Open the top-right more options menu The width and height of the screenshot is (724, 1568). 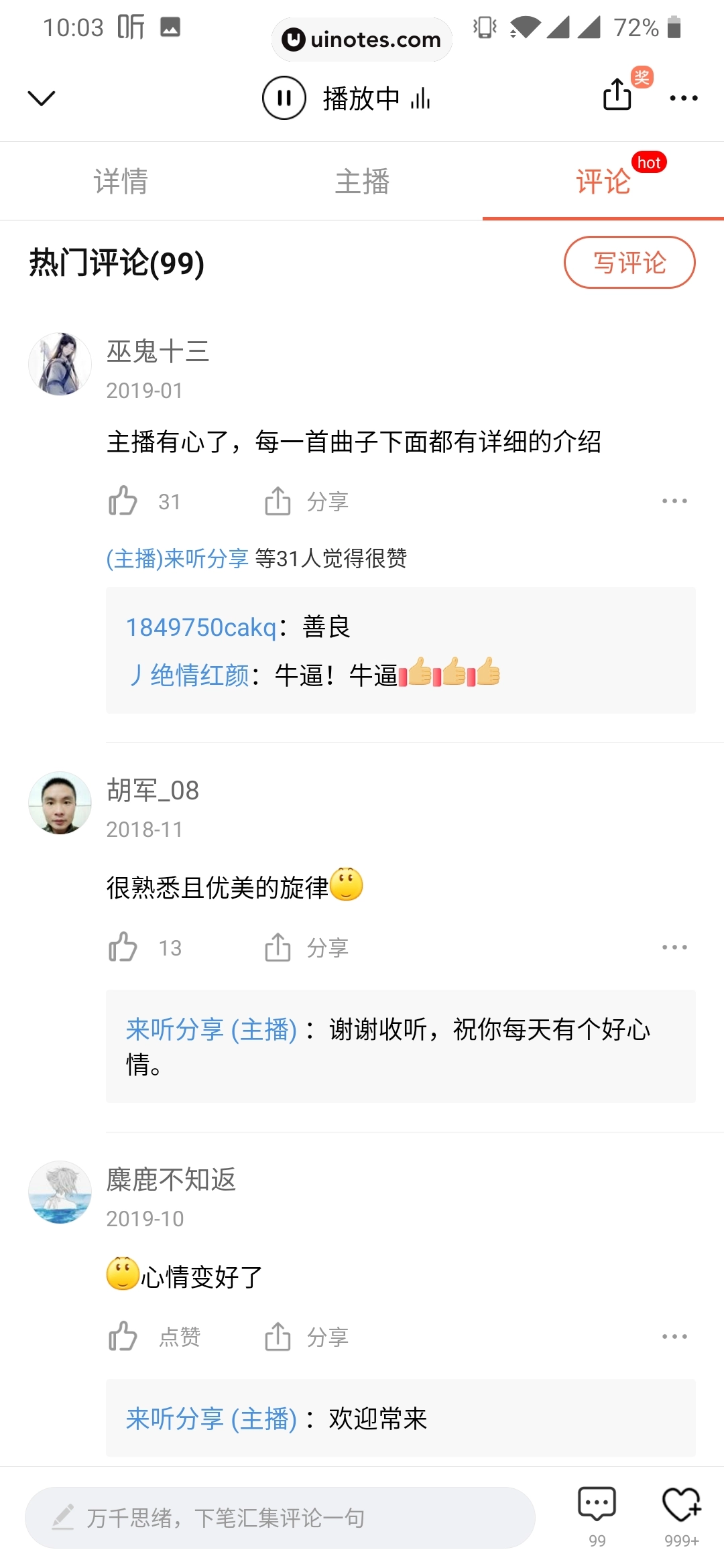point(684,98)
